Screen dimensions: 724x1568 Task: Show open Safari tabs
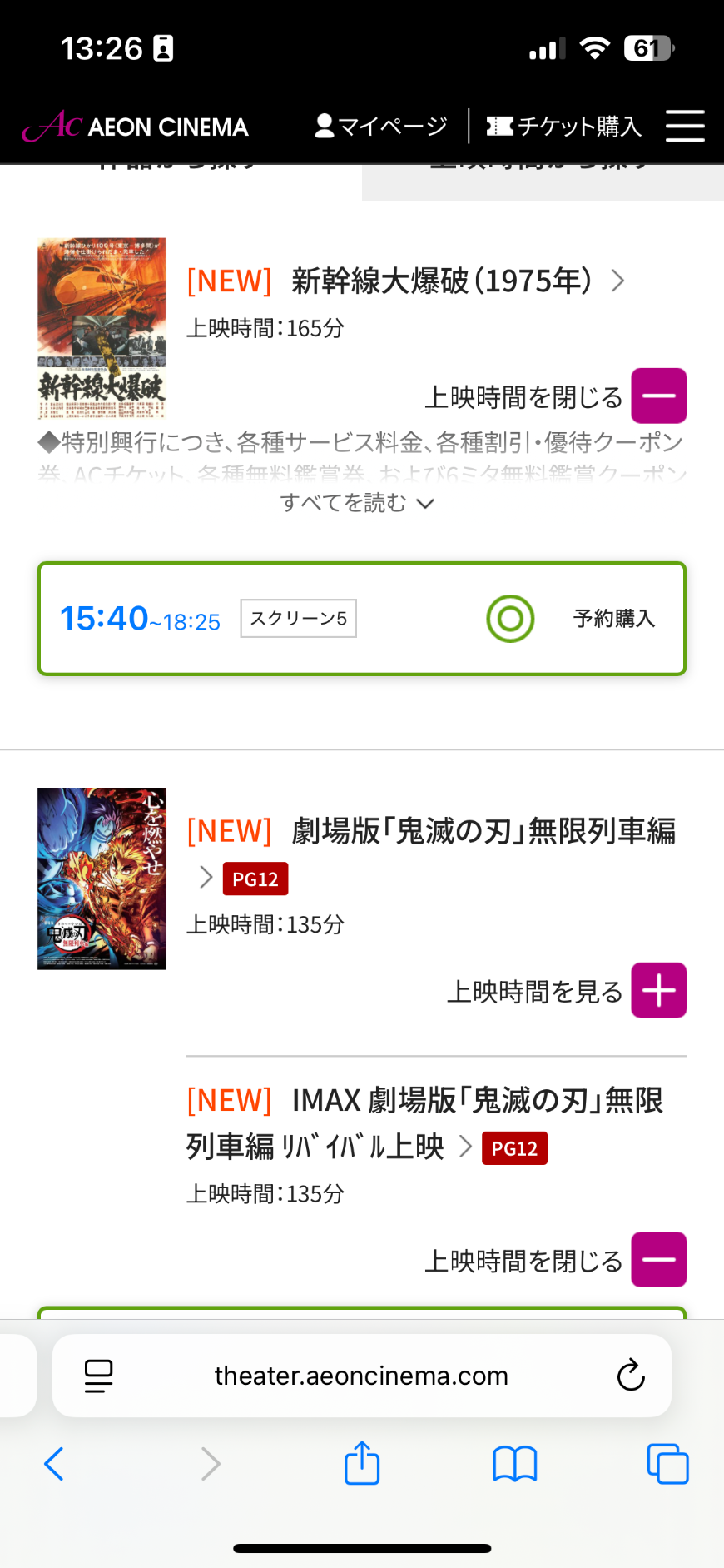tap(667, 1463)
